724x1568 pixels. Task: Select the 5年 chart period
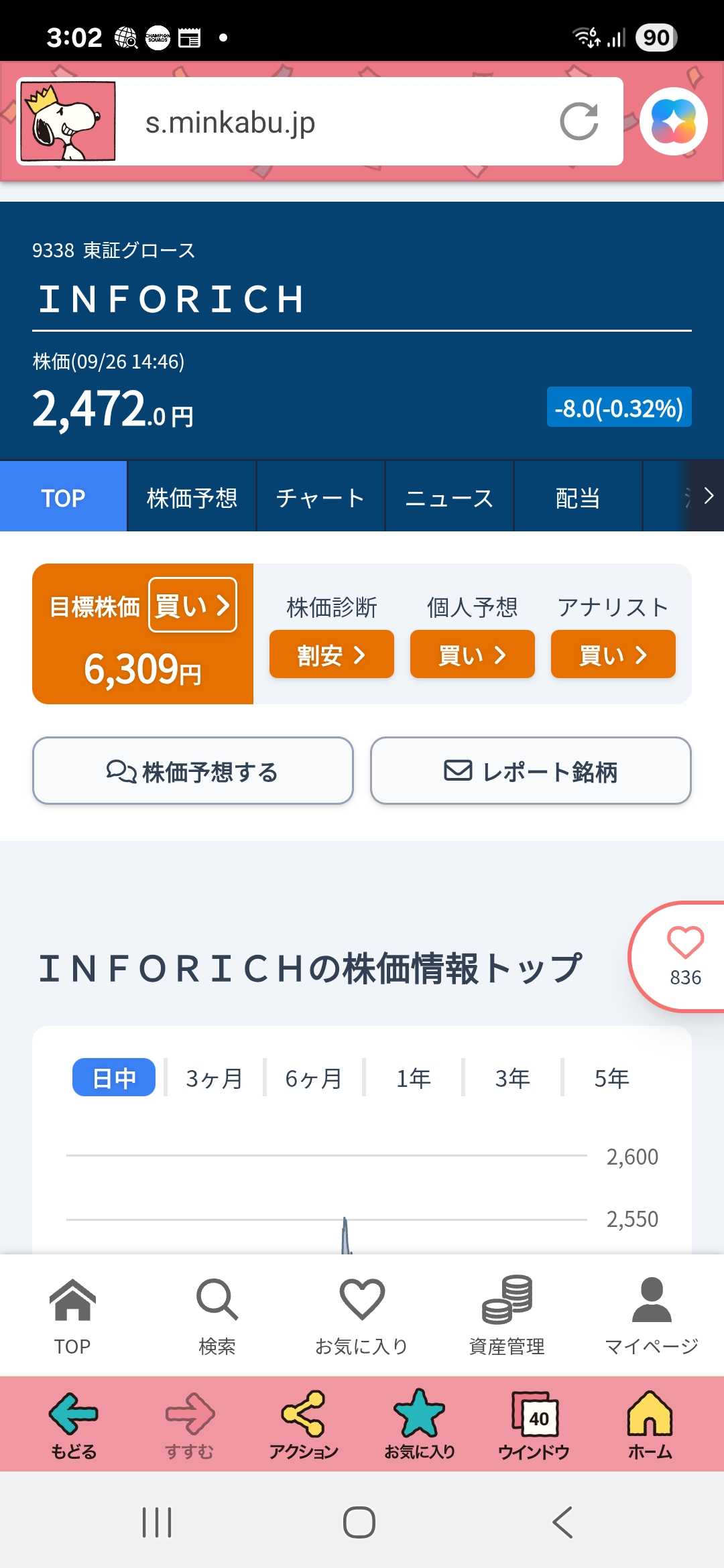click(611, 1078)
